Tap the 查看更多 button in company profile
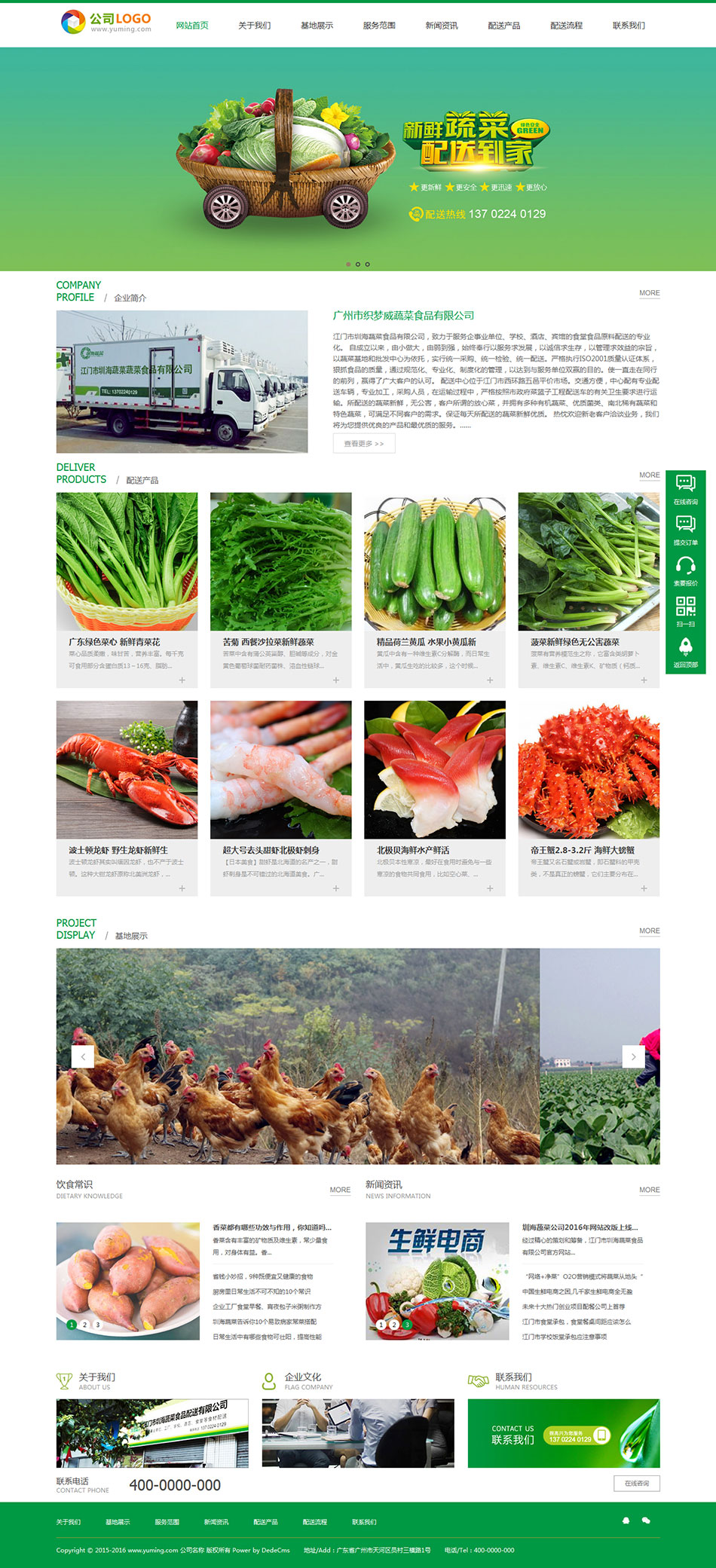This screenshot has width=716, height=1568. click(x=364, y=444)
